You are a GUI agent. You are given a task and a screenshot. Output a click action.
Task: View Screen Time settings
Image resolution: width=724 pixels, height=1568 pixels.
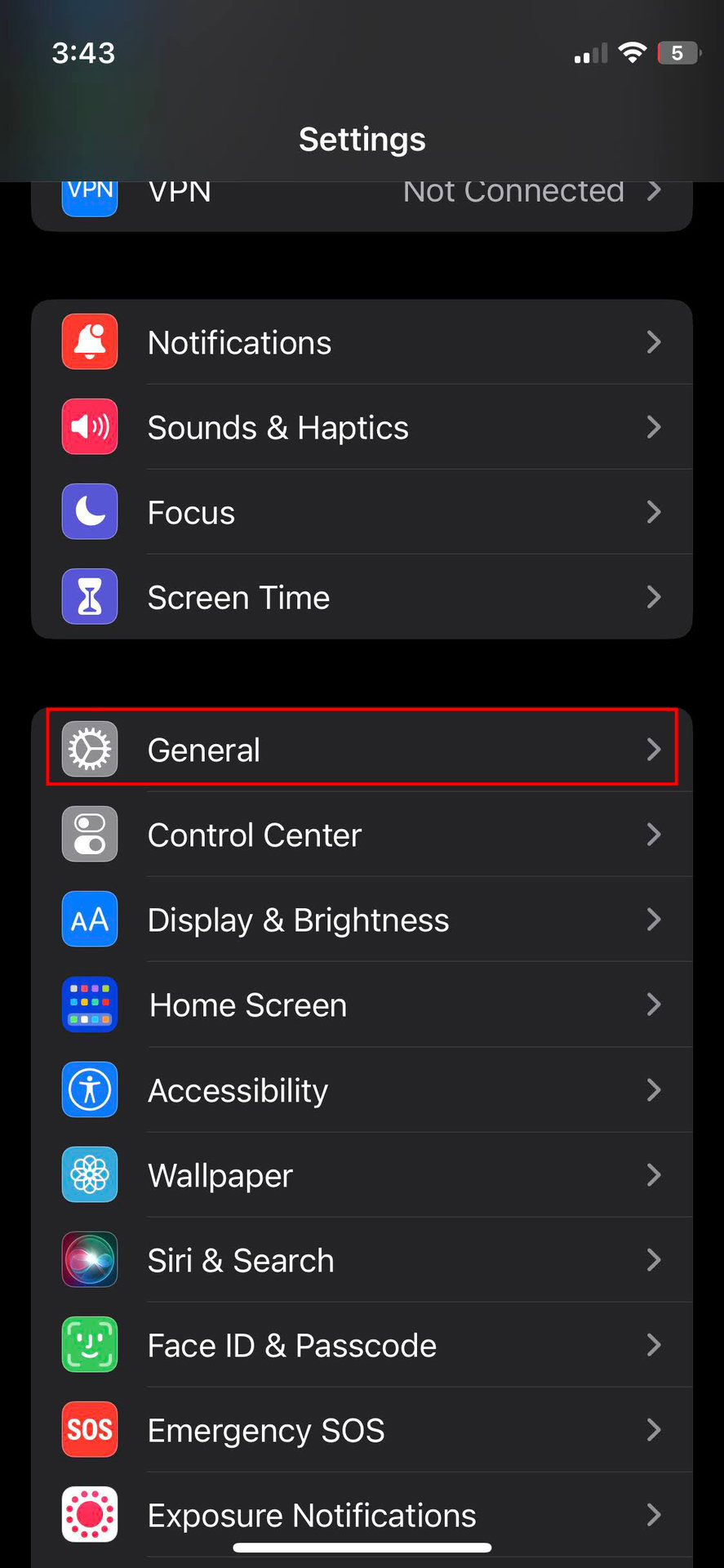coord(362,597)
